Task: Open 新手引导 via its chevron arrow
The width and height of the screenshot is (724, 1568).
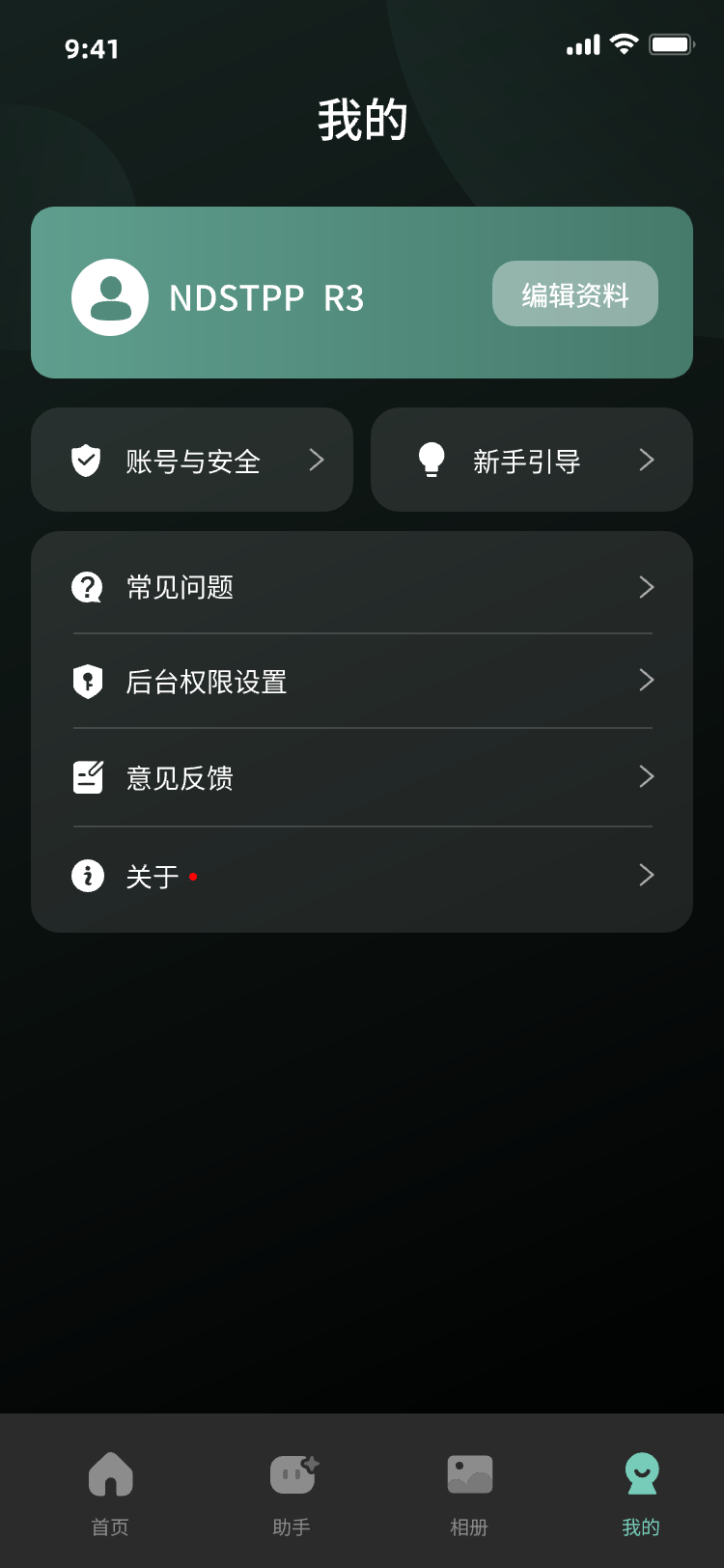Action: tap(647, 460)
